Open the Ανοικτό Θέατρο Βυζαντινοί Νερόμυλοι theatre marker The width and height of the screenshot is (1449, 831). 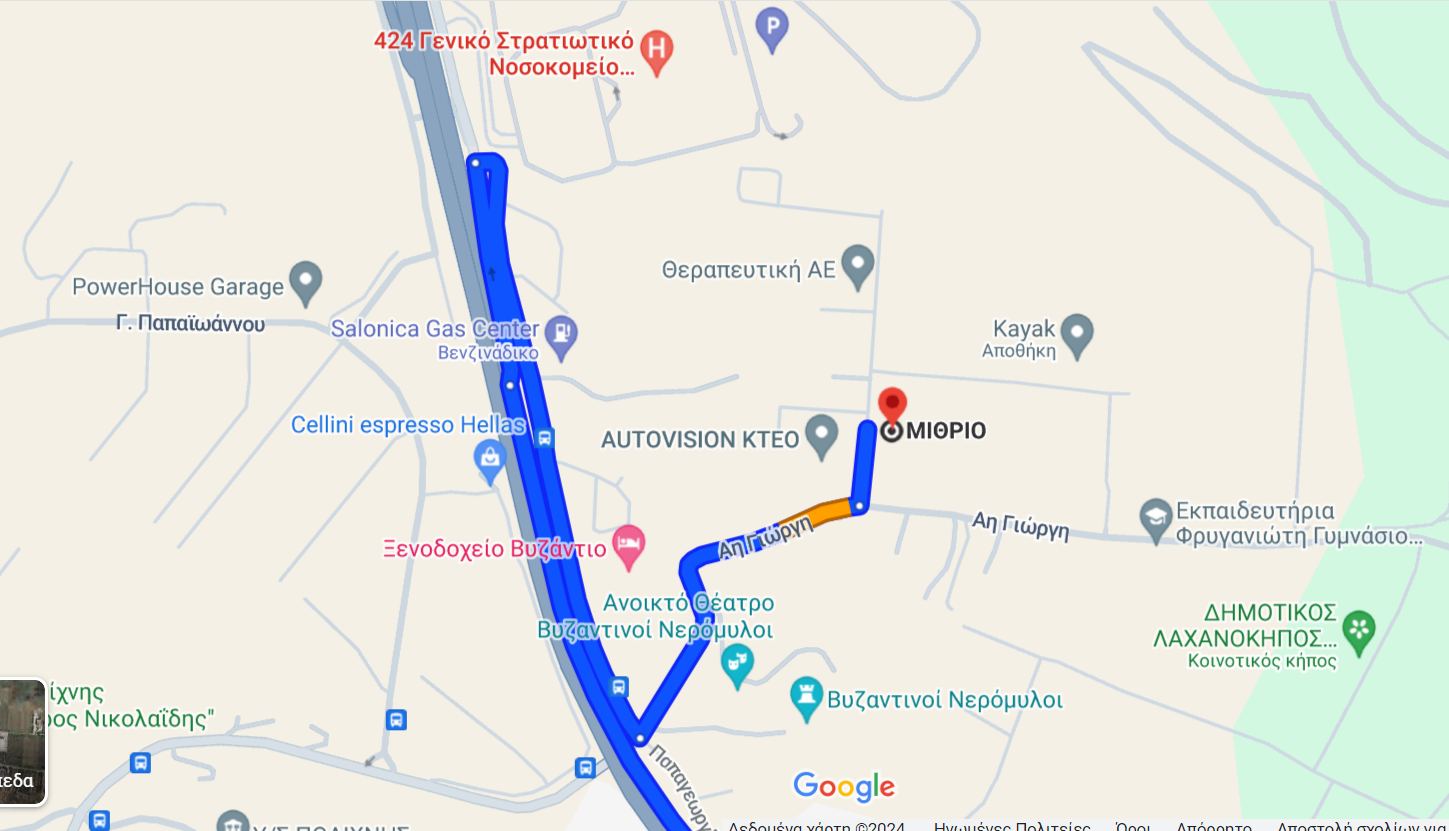[x=737, y=664]
